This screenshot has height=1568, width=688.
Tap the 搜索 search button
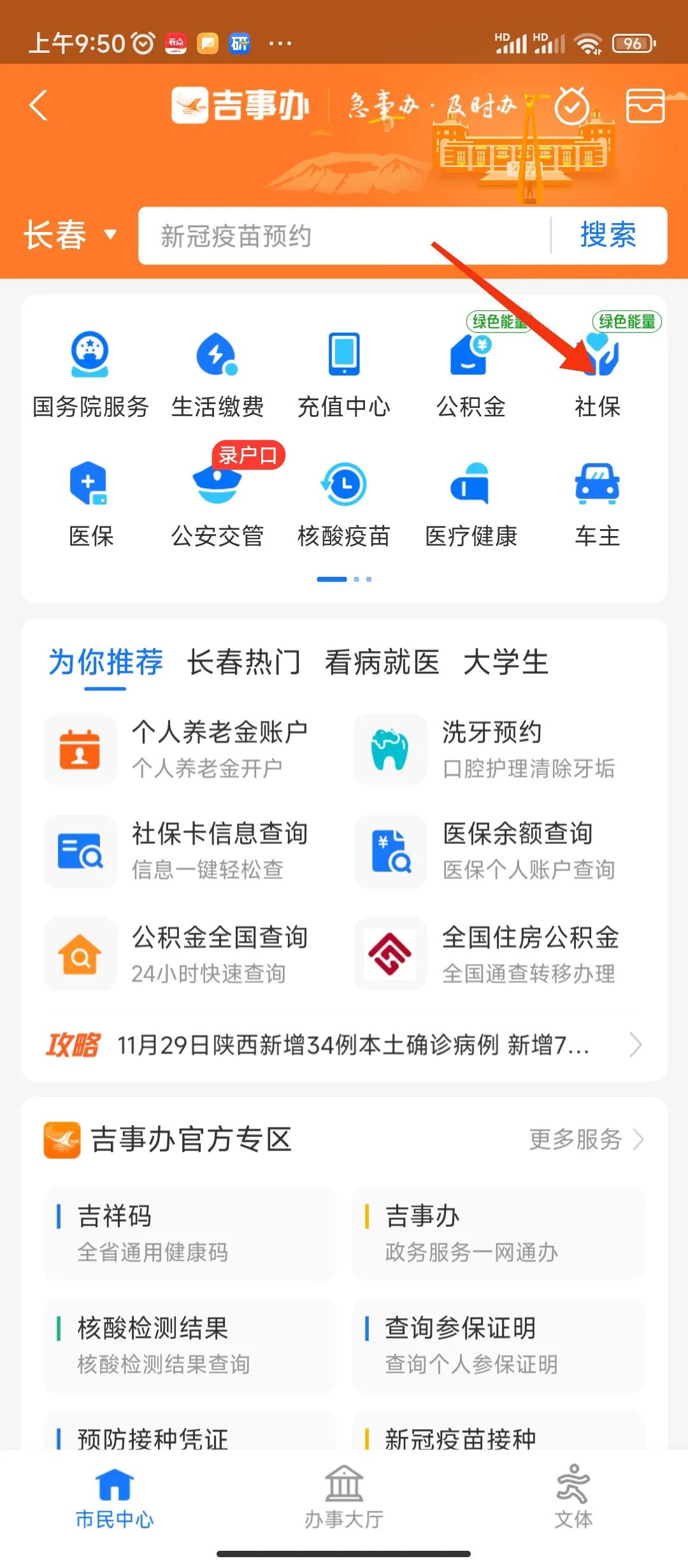[607, 236]
